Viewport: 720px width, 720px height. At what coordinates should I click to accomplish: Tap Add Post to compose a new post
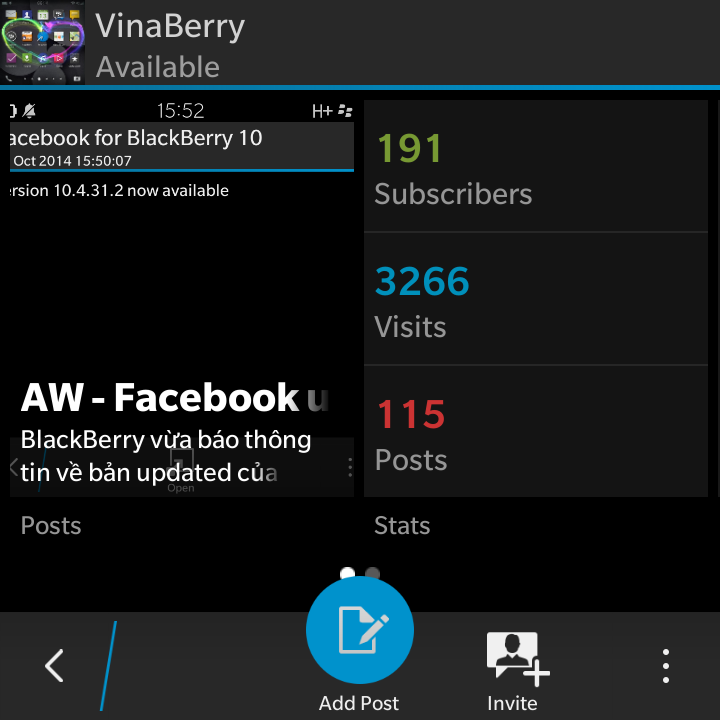tap(359, 632)
